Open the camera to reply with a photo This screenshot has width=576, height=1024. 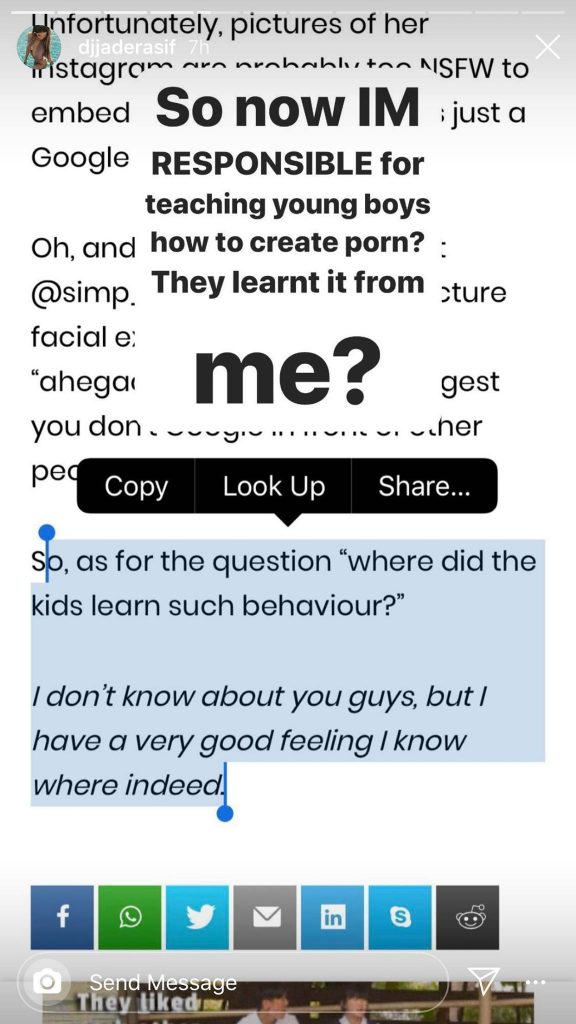tap(48, 981)
